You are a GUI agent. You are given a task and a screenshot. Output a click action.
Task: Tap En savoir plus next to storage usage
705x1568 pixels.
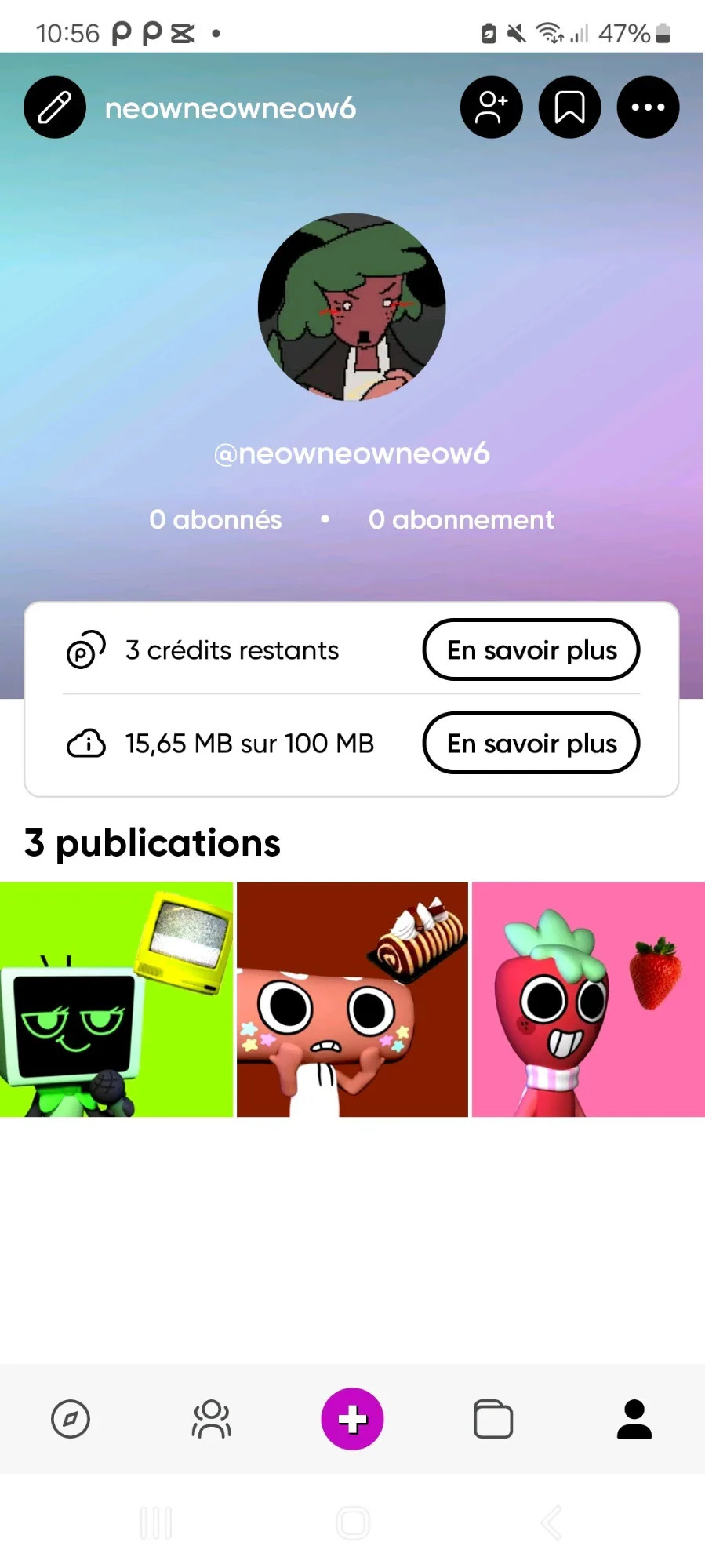coord(531,743)
